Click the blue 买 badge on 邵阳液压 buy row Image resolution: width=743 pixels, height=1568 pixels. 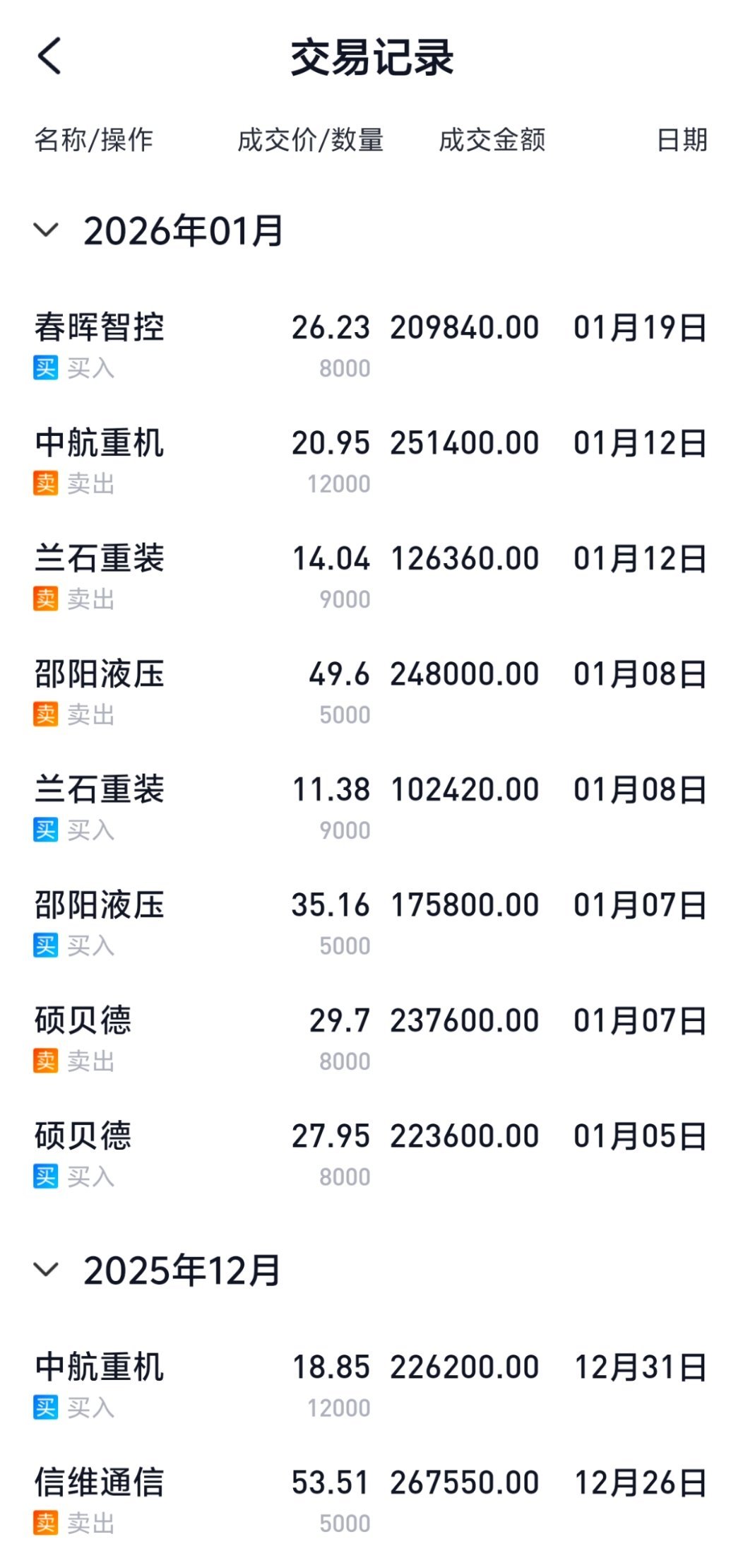pos(45,945)
